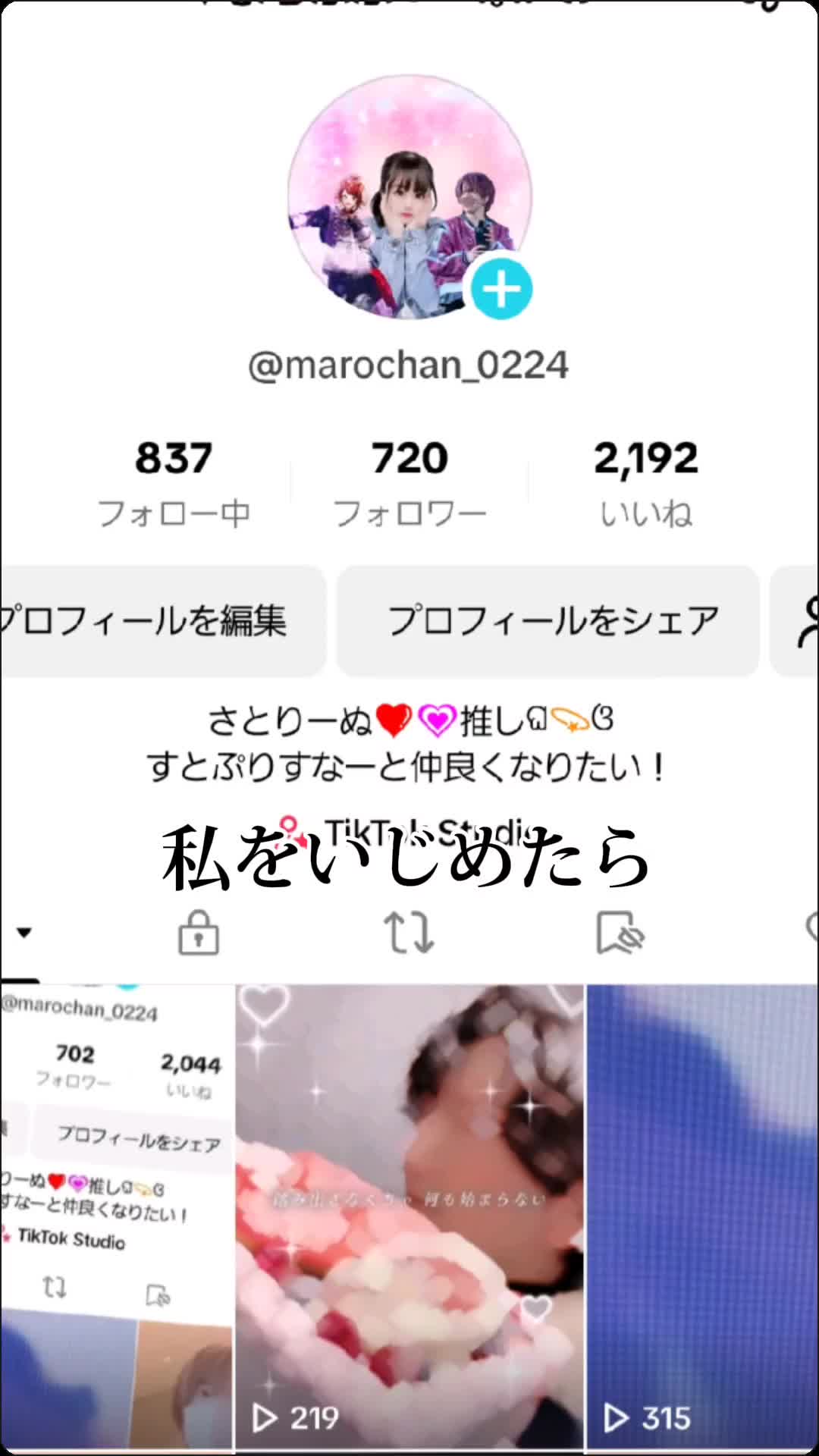
Task: Switch to the hidden bookmarks tab
Action: click(620, 933)
